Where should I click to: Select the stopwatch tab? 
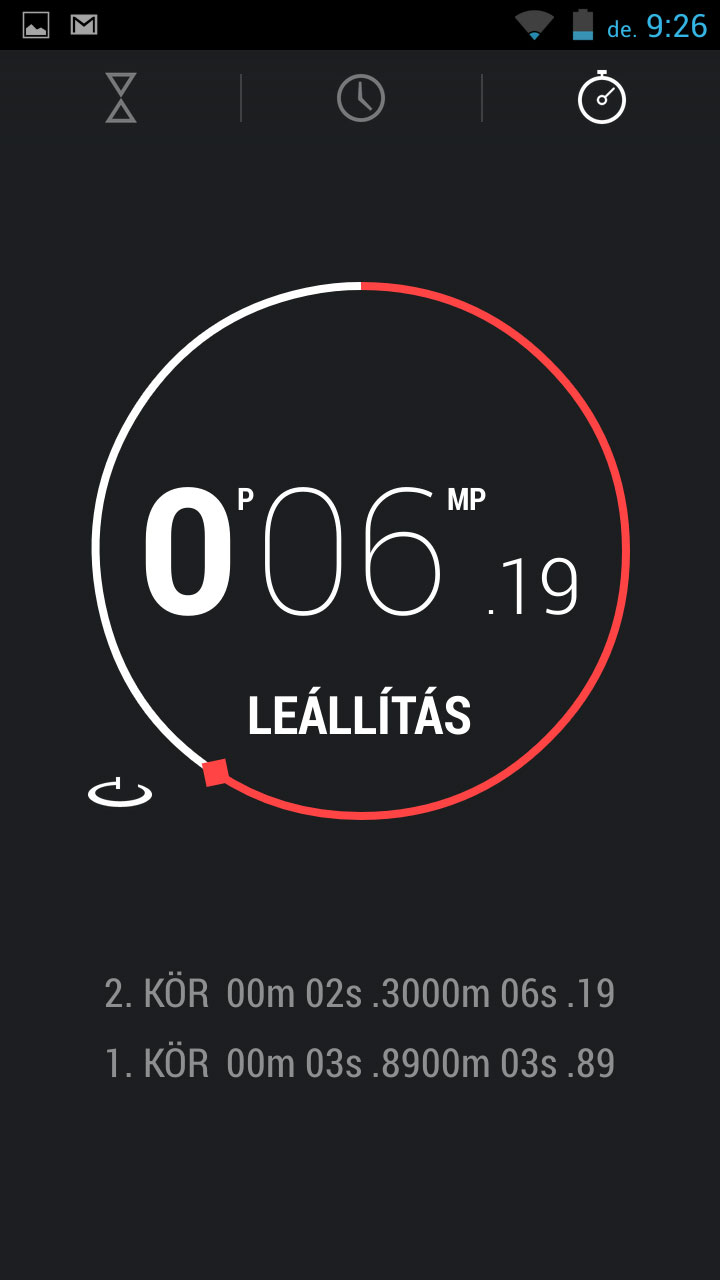[x=601, y=97]
